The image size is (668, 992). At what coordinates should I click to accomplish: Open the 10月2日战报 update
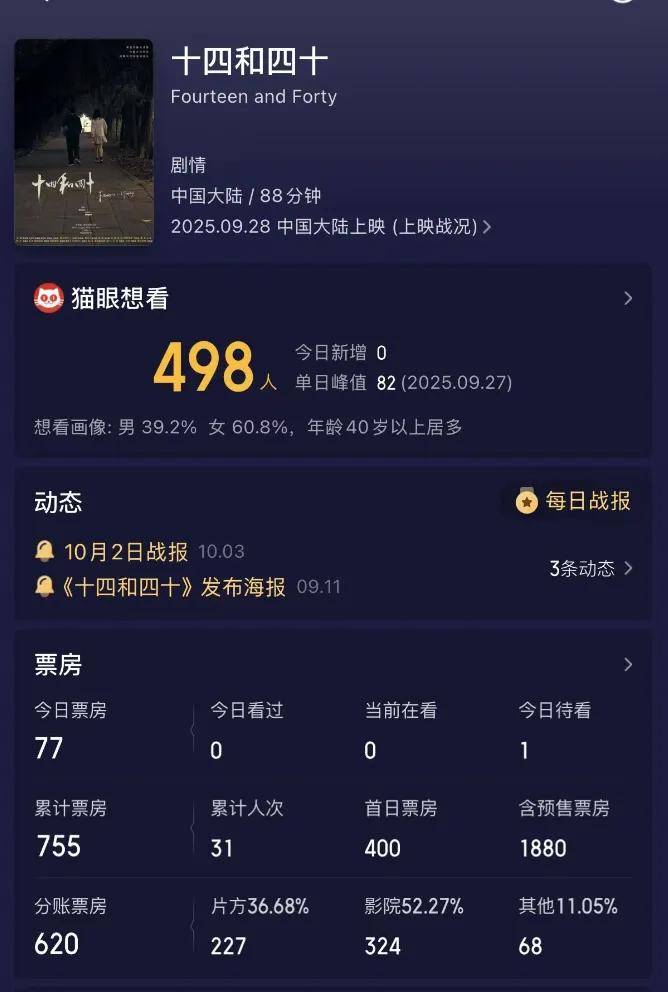coord(126,552)
